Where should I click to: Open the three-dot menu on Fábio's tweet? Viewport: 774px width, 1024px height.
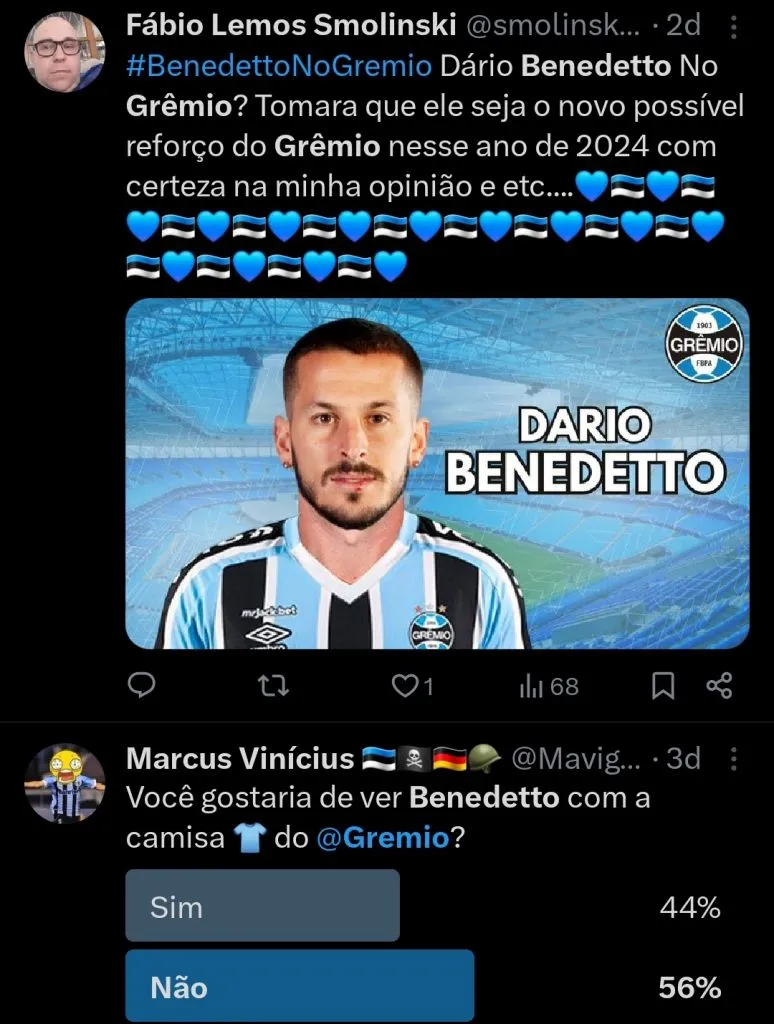click(737, 25)
